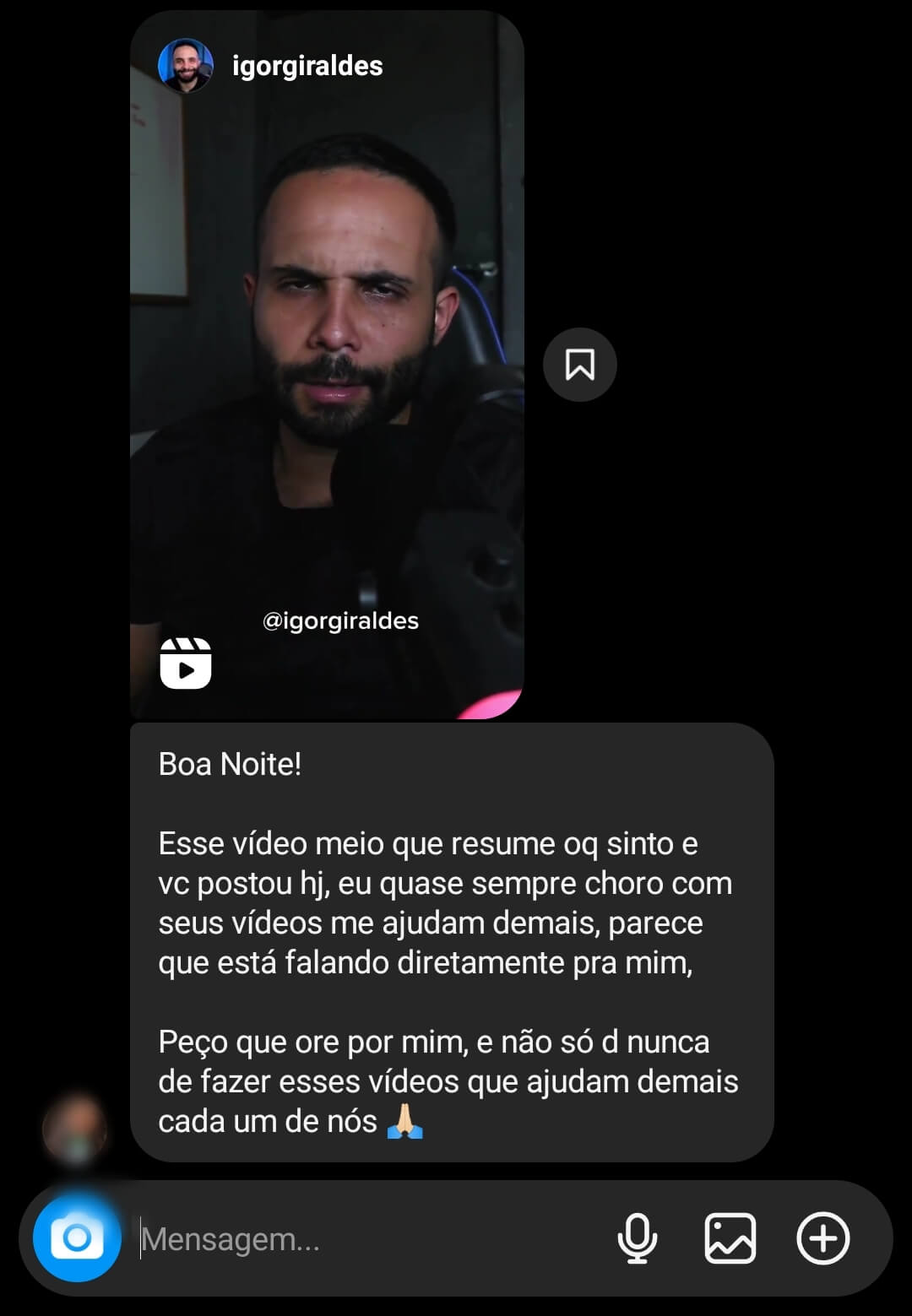Open the gallery to send a photo
The height and width of the screenshot is (1316, 912).
(x=730, y=1238)
